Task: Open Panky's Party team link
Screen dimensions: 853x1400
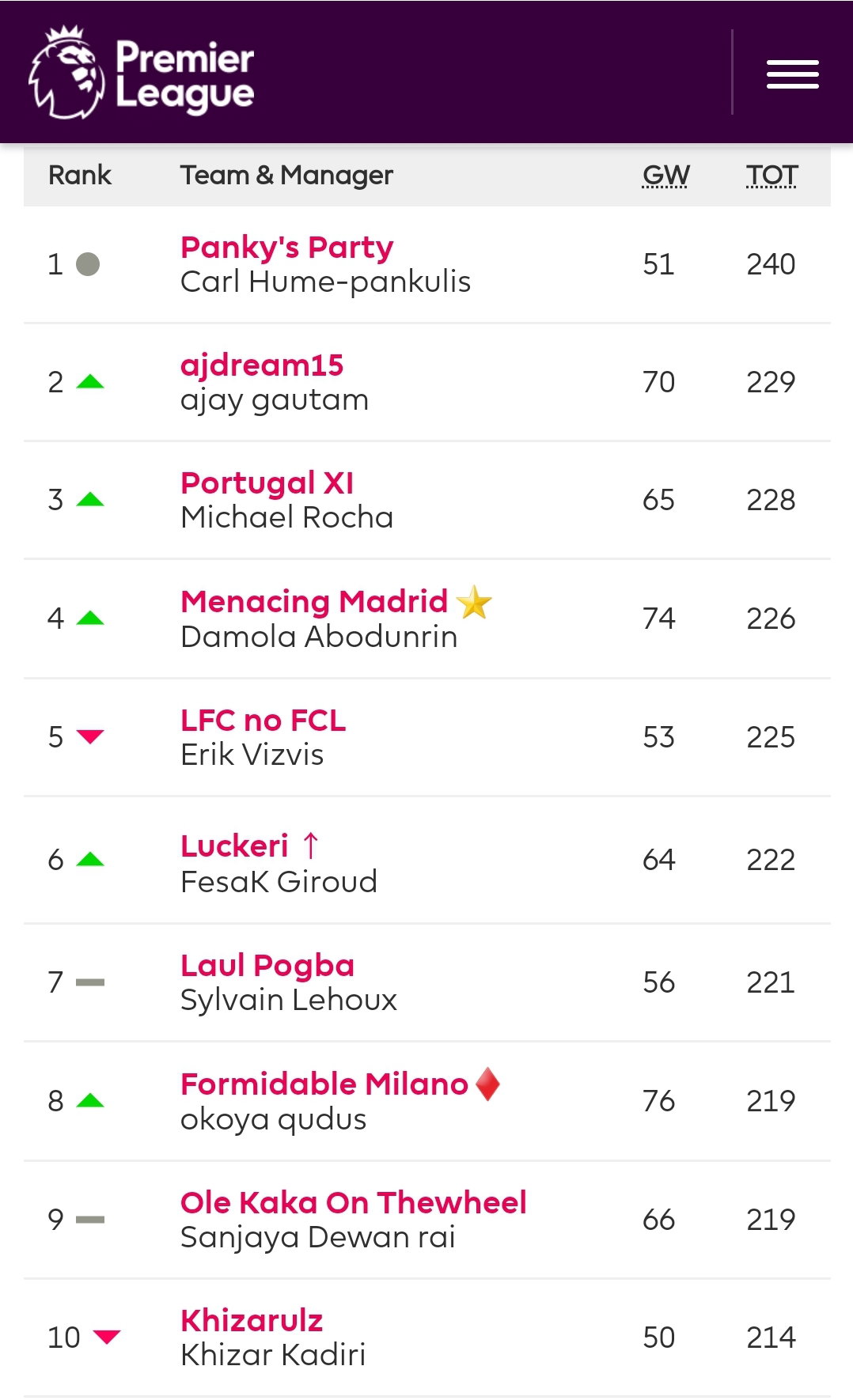Action: tap(287, 248)
